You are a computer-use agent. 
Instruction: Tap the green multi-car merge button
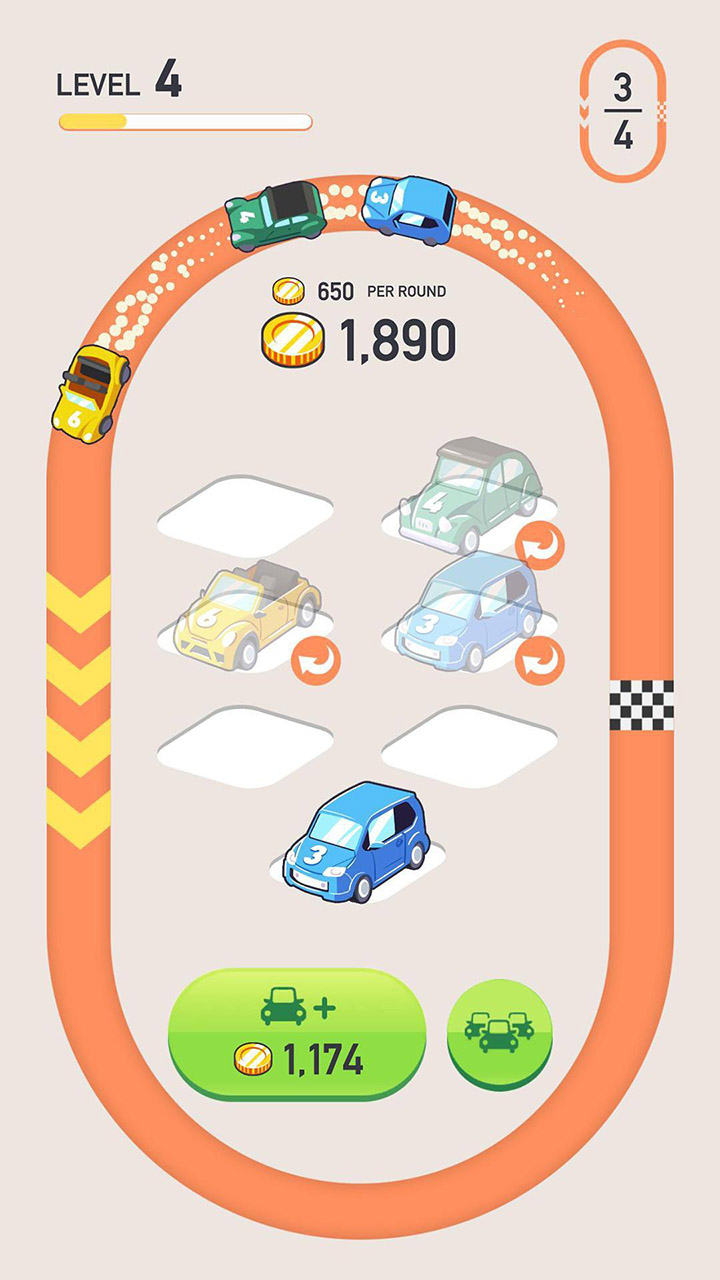tap(499, 1034)
